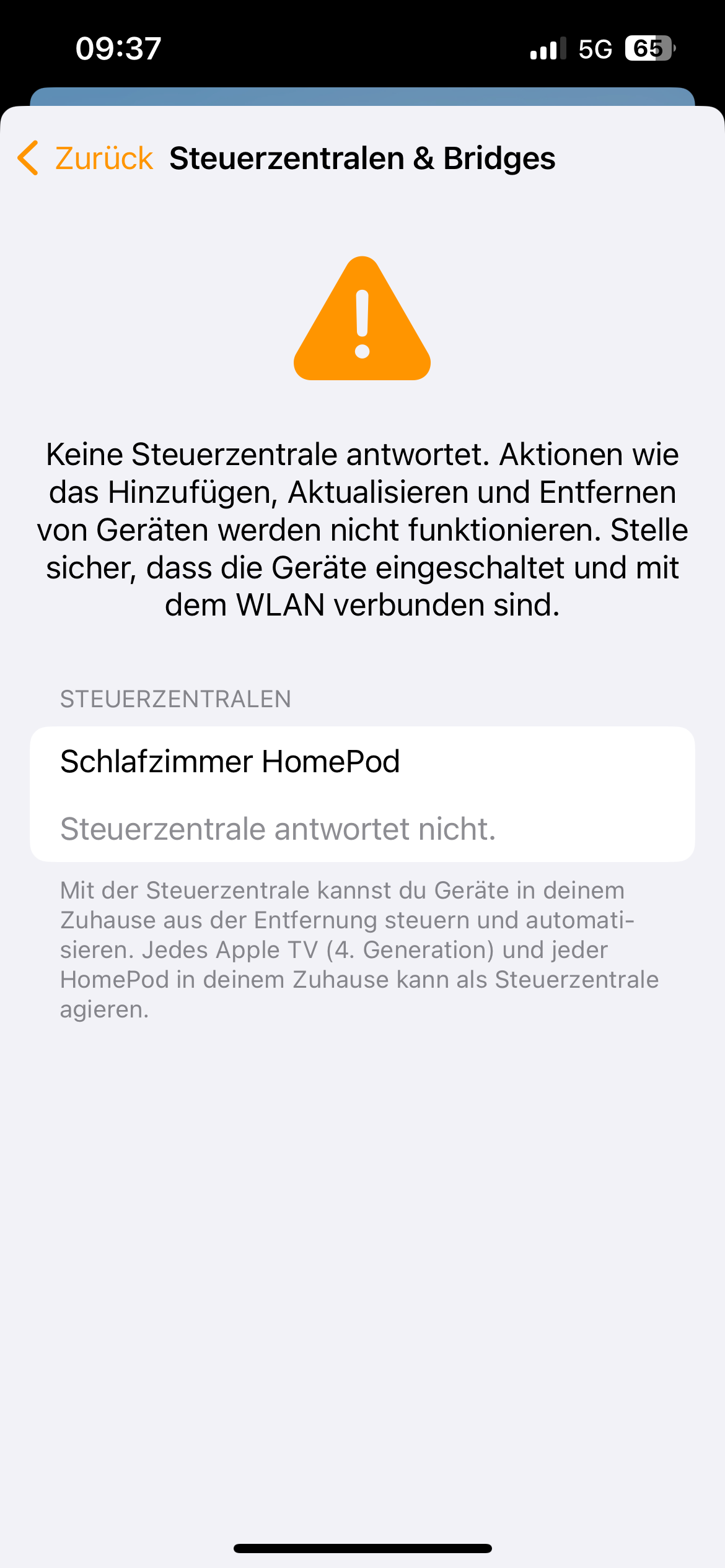Open the Schlafzimmer HomePod row
Viewport: 725px width, 1568px height.
click(362, 794)
